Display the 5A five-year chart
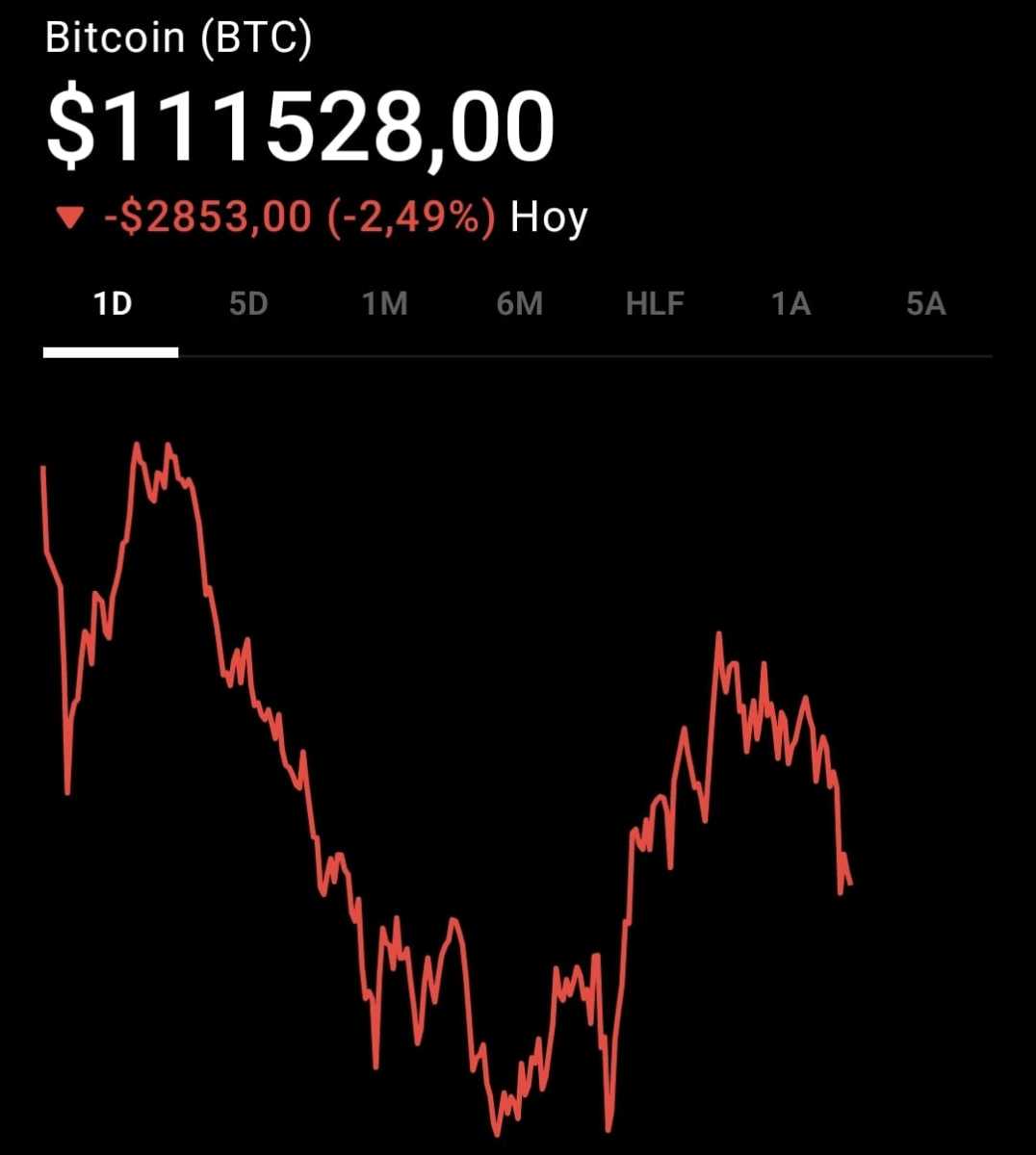The width and height of the screenshot is (1036, 1155). click(x=926, y=303)
